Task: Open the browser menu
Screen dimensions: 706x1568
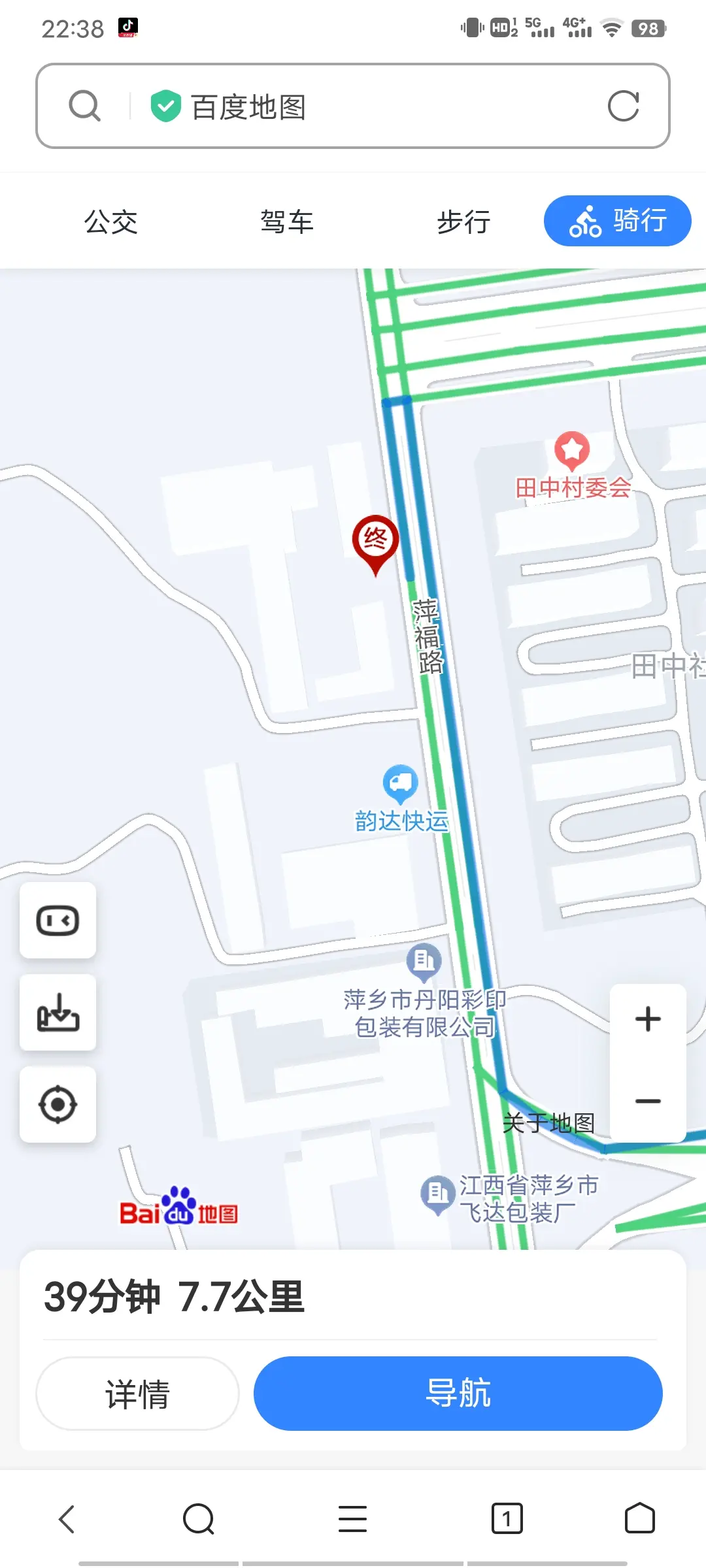Action: click(352, 1519)
